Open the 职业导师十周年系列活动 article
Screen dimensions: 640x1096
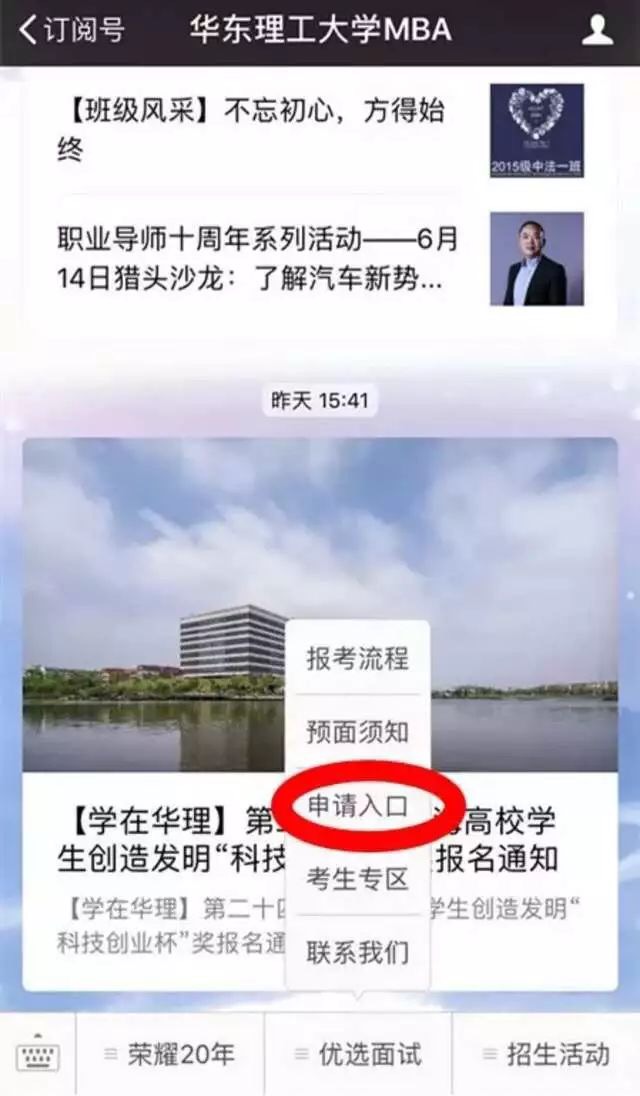[250, 258]
